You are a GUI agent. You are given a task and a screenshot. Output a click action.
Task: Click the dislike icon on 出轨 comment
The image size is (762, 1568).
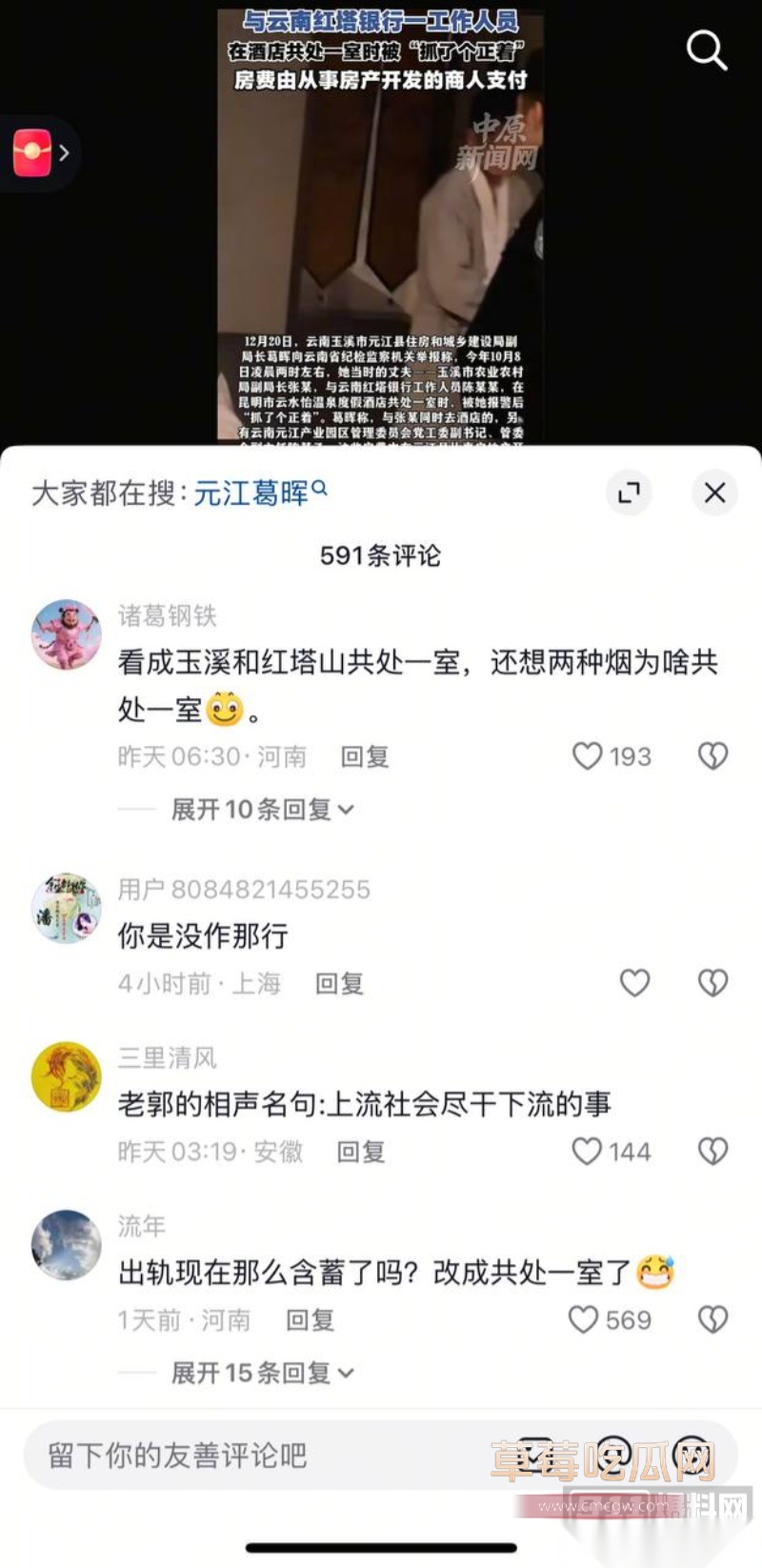714,1318
